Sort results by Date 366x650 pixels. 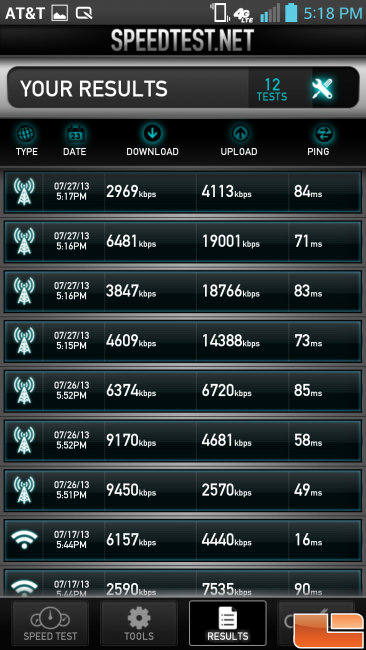coord(75,141)
